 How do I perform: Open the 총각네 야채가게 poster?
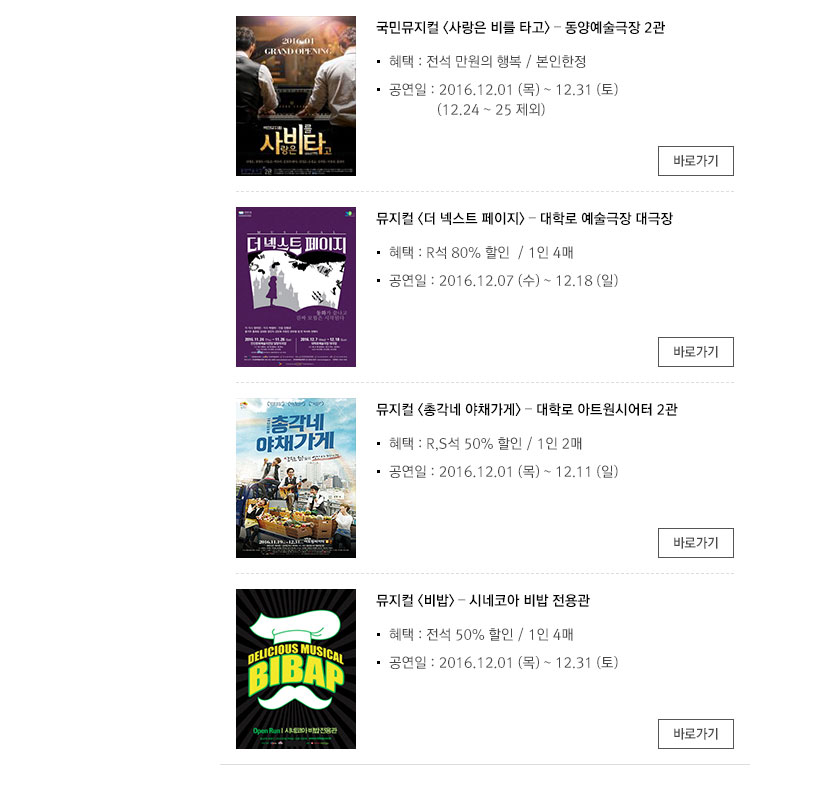pyautogui.click(x=296, y=478)
